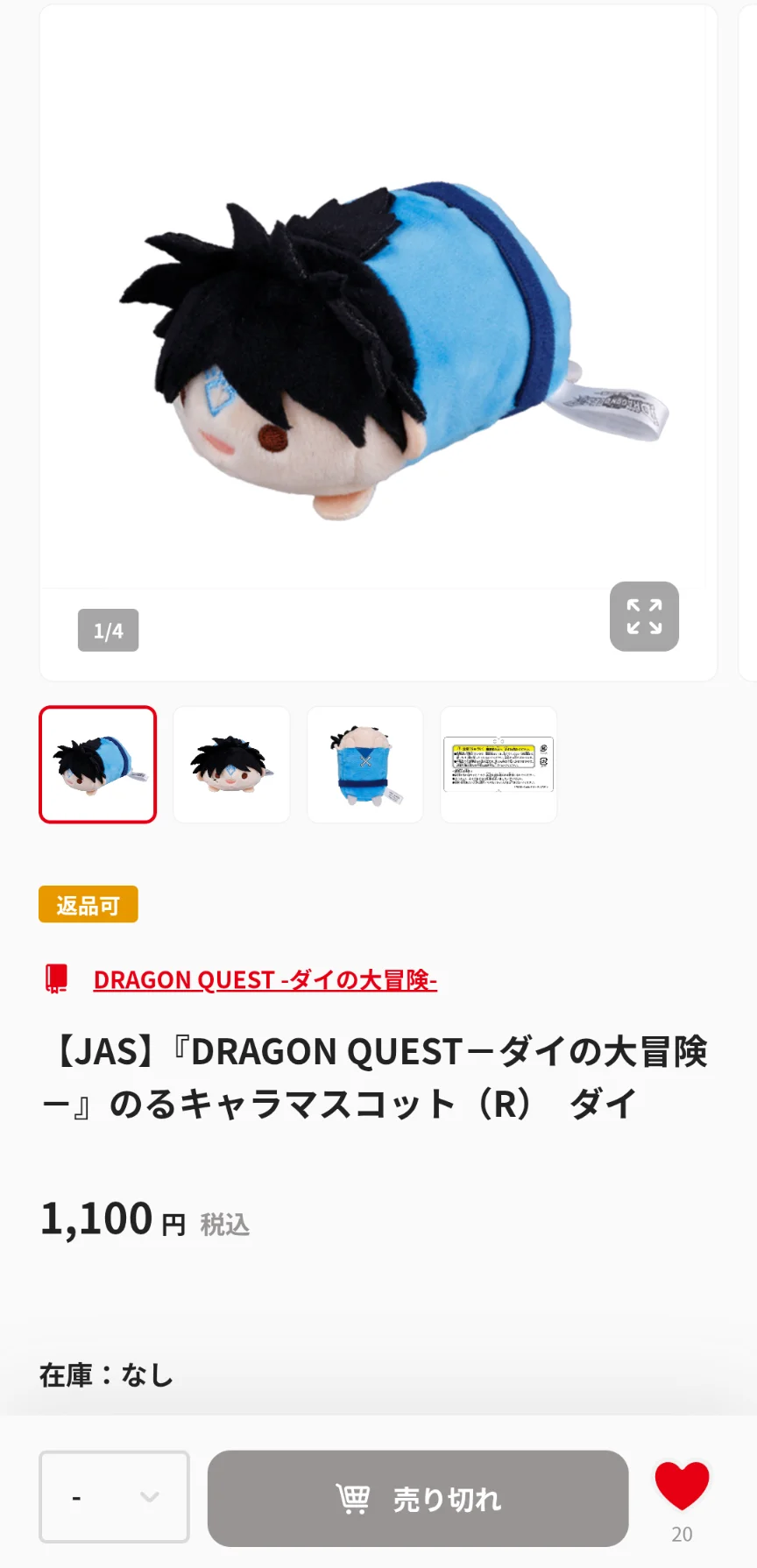This screenshot has width=757, height=1568.
Task: Show the blue back-view plush thumbnail
Action: [365, 765]
